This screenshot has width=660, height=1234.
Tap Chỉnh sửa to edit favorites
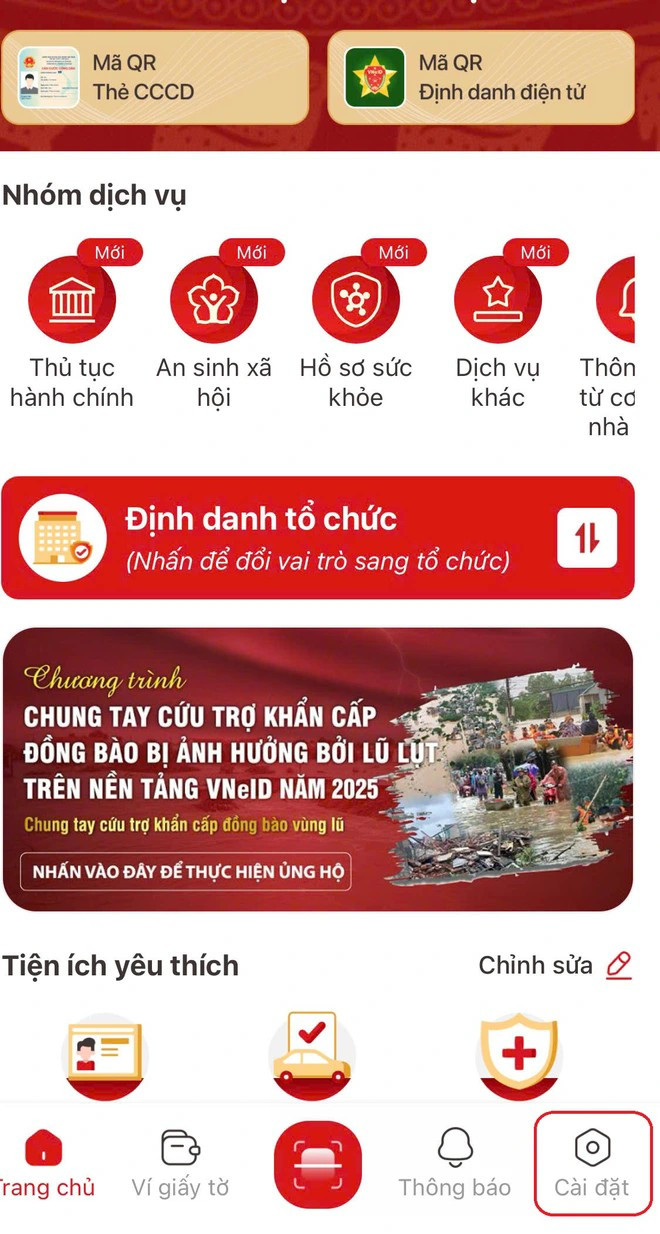pos(555,965)
